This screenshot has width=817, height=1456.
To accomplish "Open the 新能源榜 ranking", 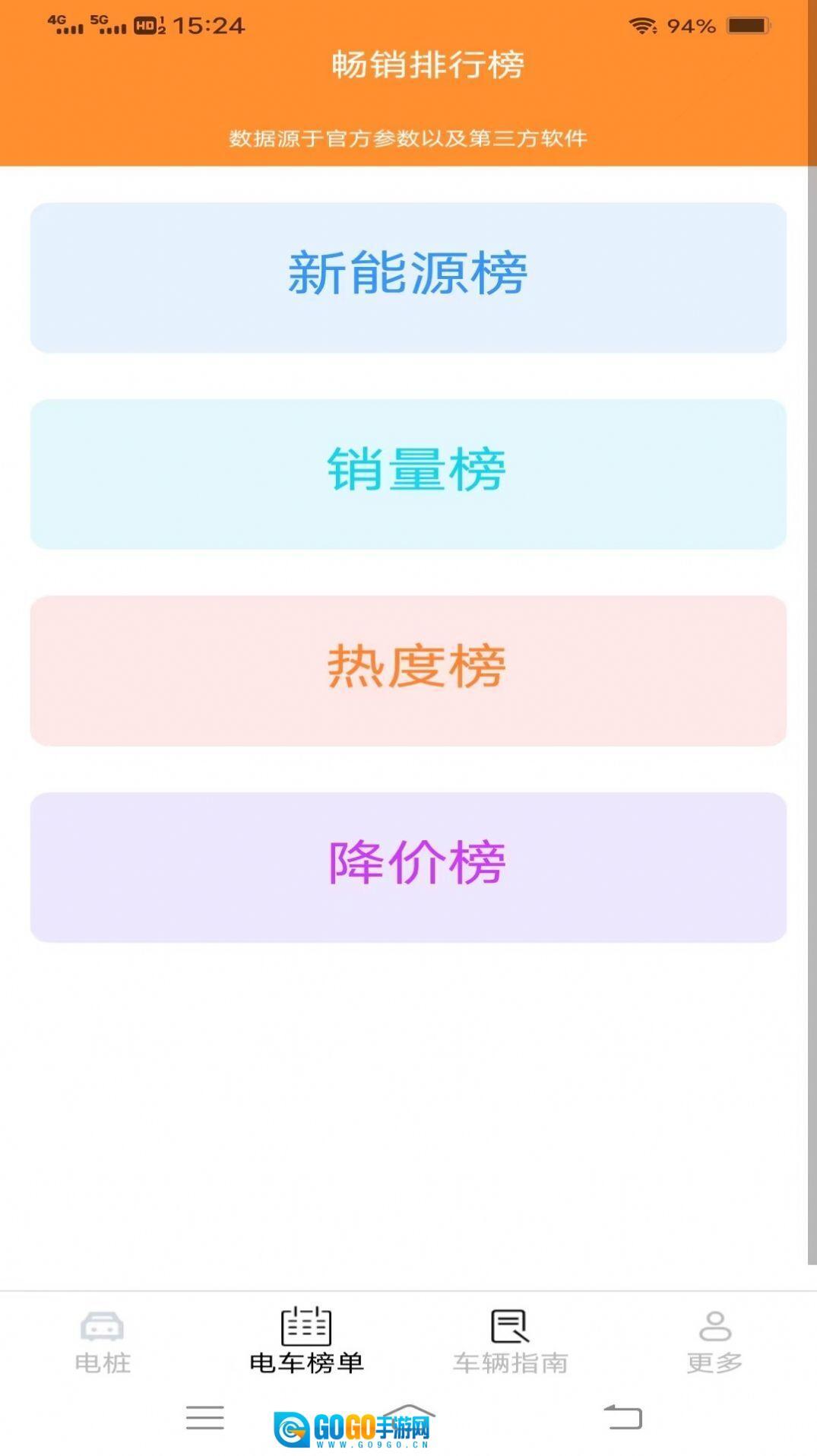I will point(408,278).
